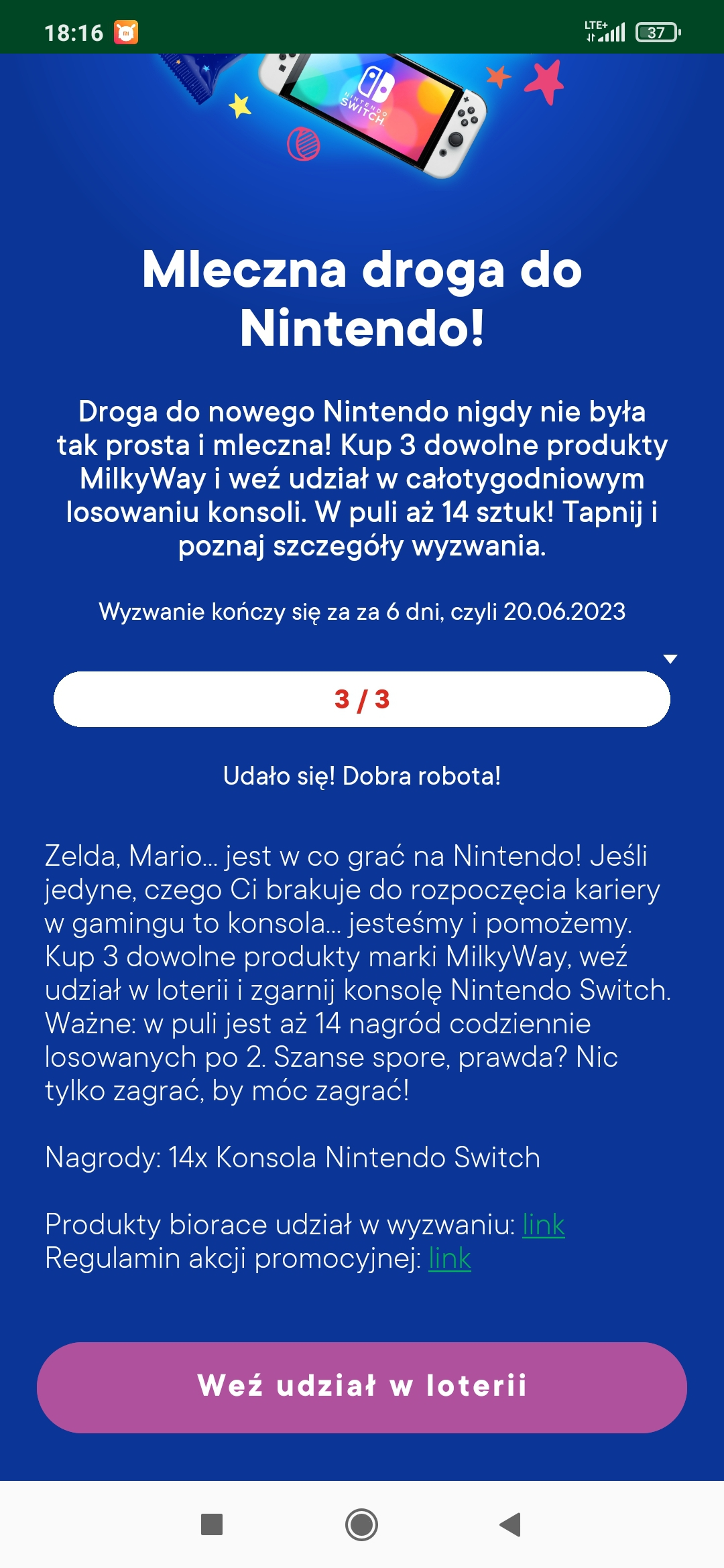Go back using the system back button

coord(510,1524)
